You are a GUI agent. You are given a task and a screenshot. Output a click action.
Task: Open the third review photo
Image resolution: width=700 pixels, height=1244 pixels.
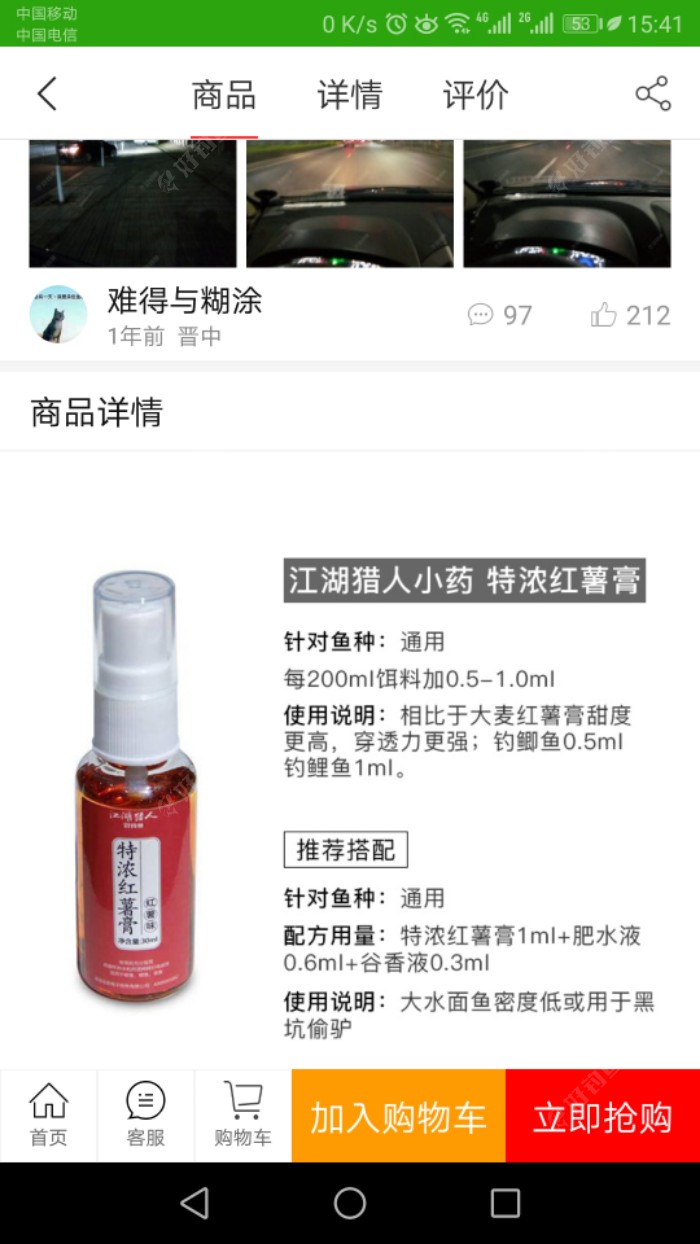tap(567, 203)
